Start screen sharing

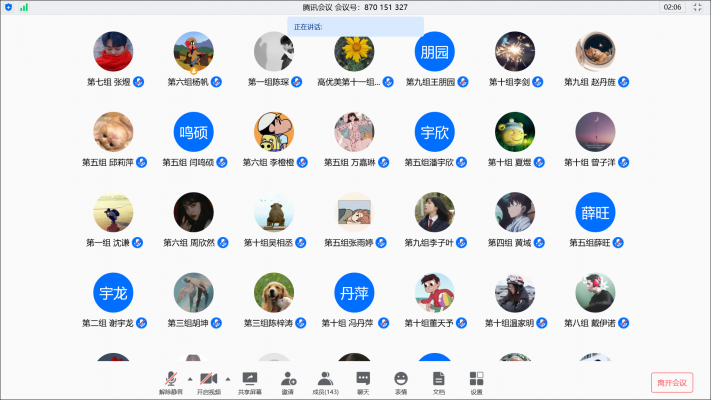(250, 381)
